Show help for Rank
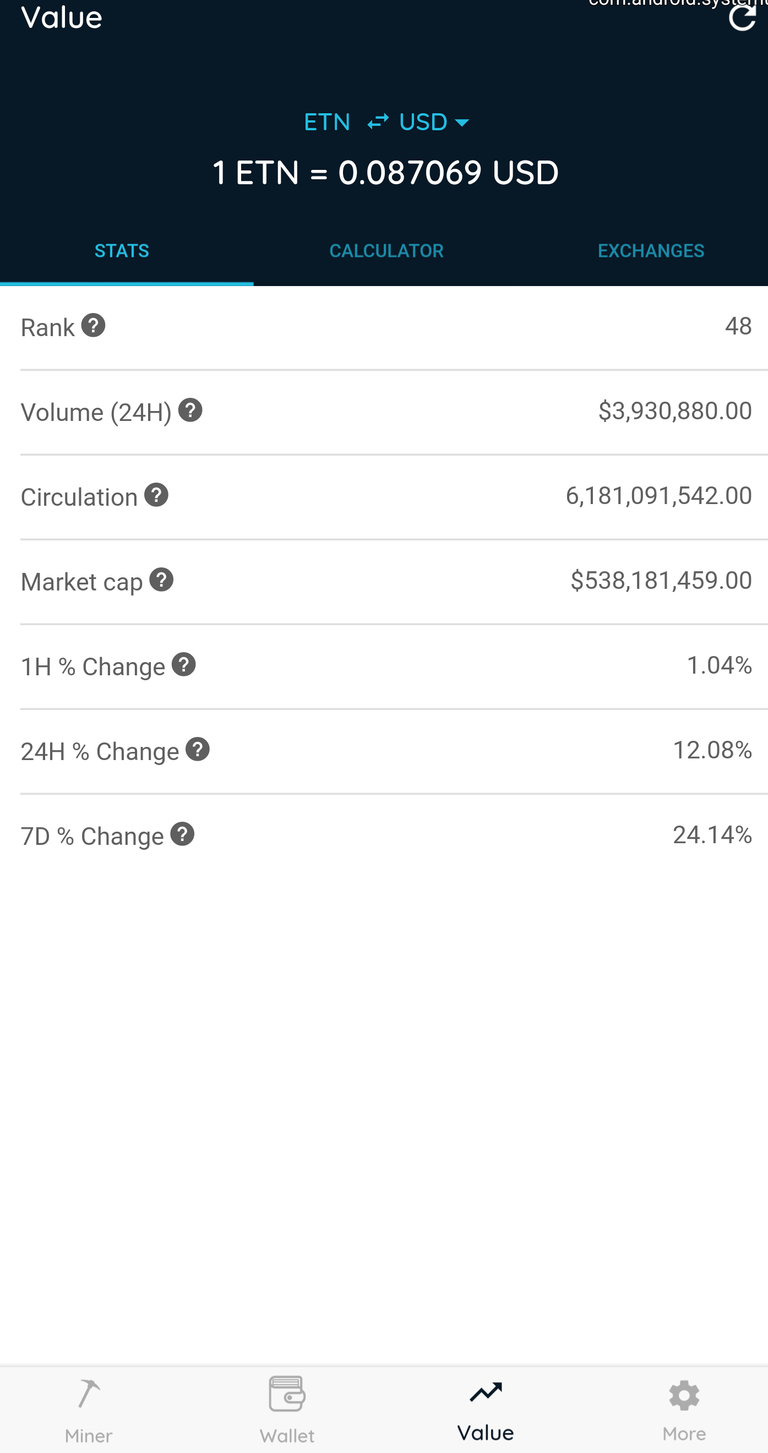The image size is (768, 1453). [x=93, y=325]
